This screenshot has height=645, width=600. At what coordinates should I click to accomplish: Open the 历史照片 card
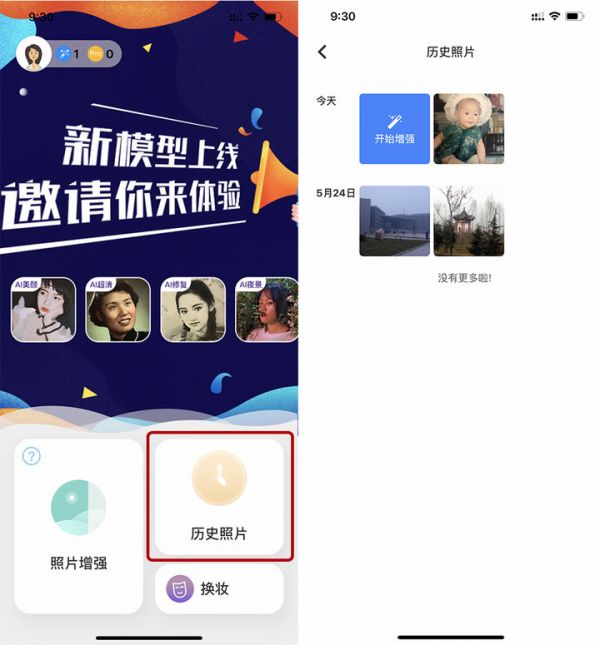point(219,497)
